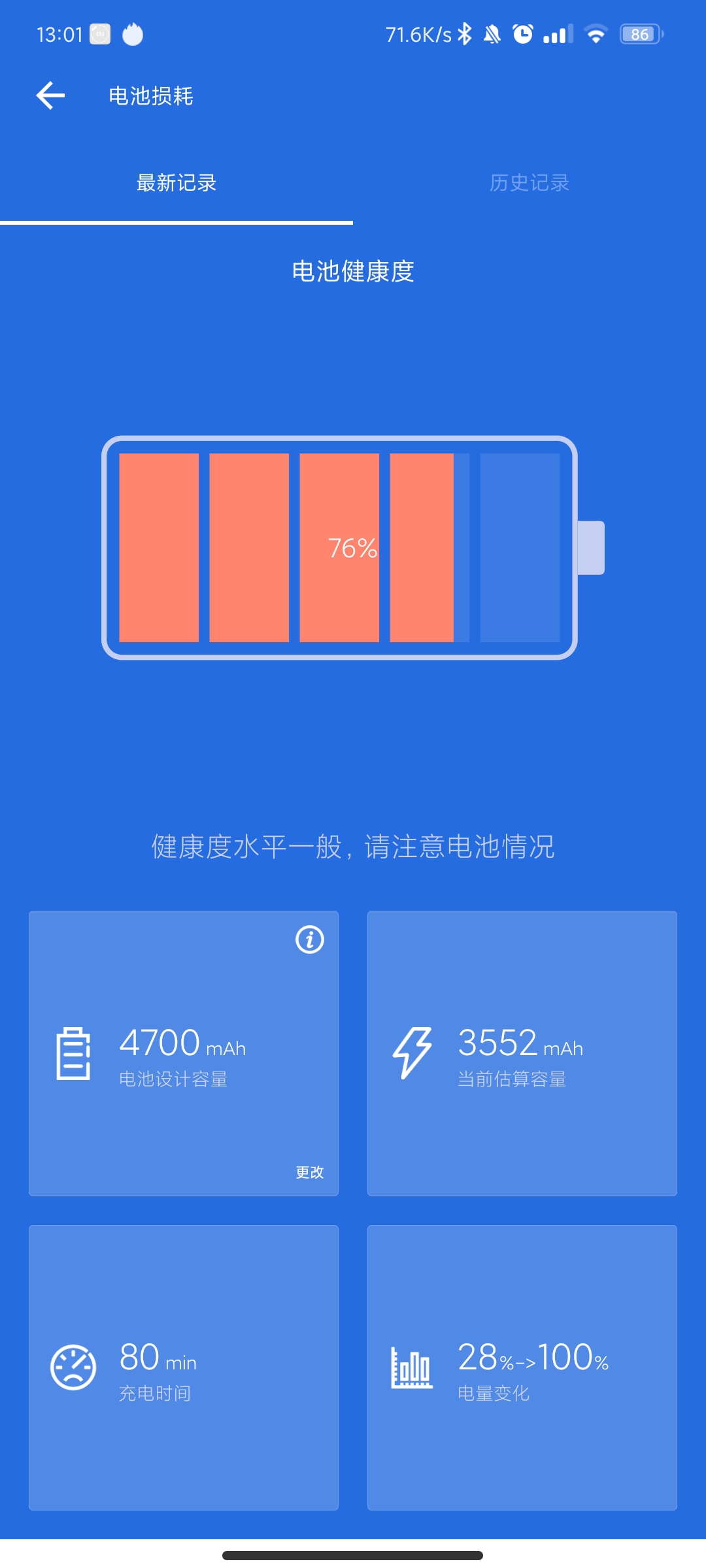Tap 更改 to change the design capacity
706x1568 pixels.
click(310, 1172)
